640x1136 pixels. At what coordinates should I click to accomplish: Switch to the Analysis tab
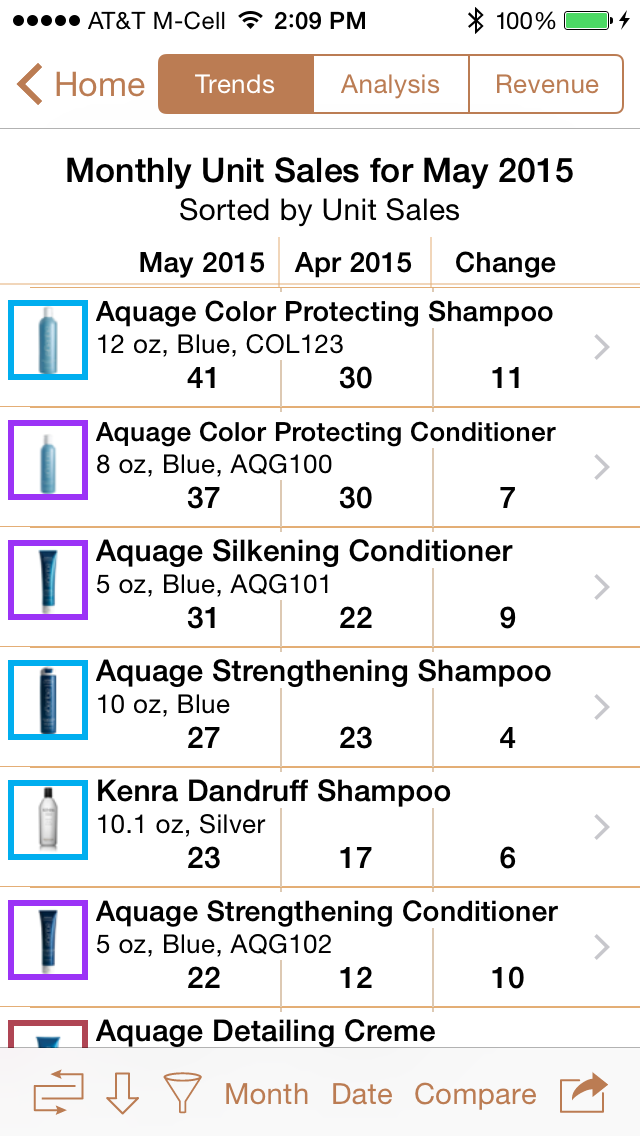(391, 84)
